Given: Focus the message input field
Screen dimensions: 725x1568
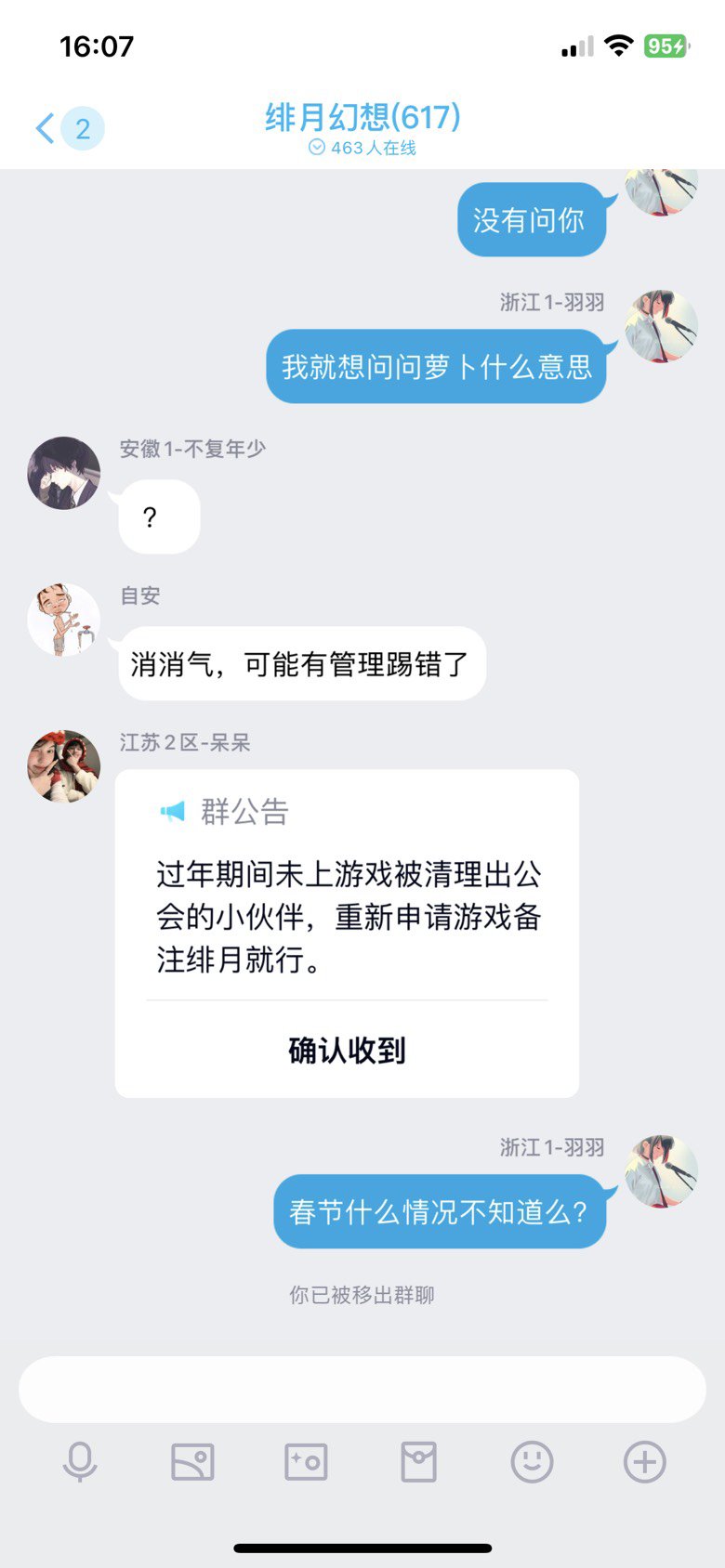Looking at the screenshot, I should pyautogui.click(x=362, y=1389).
